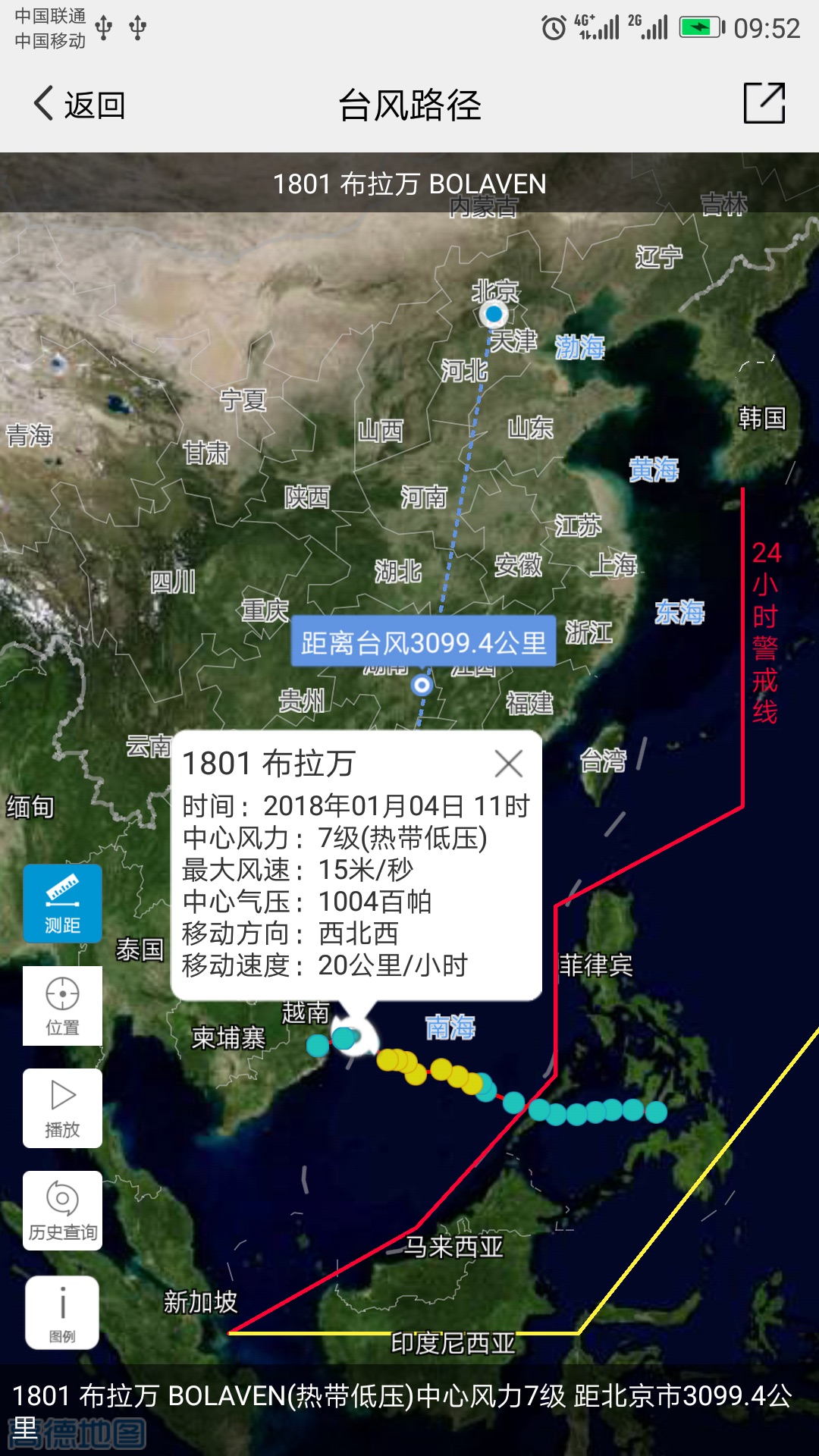
Task: Start animation with the 播放 play icon
Action: click(x=62, y=1107)
